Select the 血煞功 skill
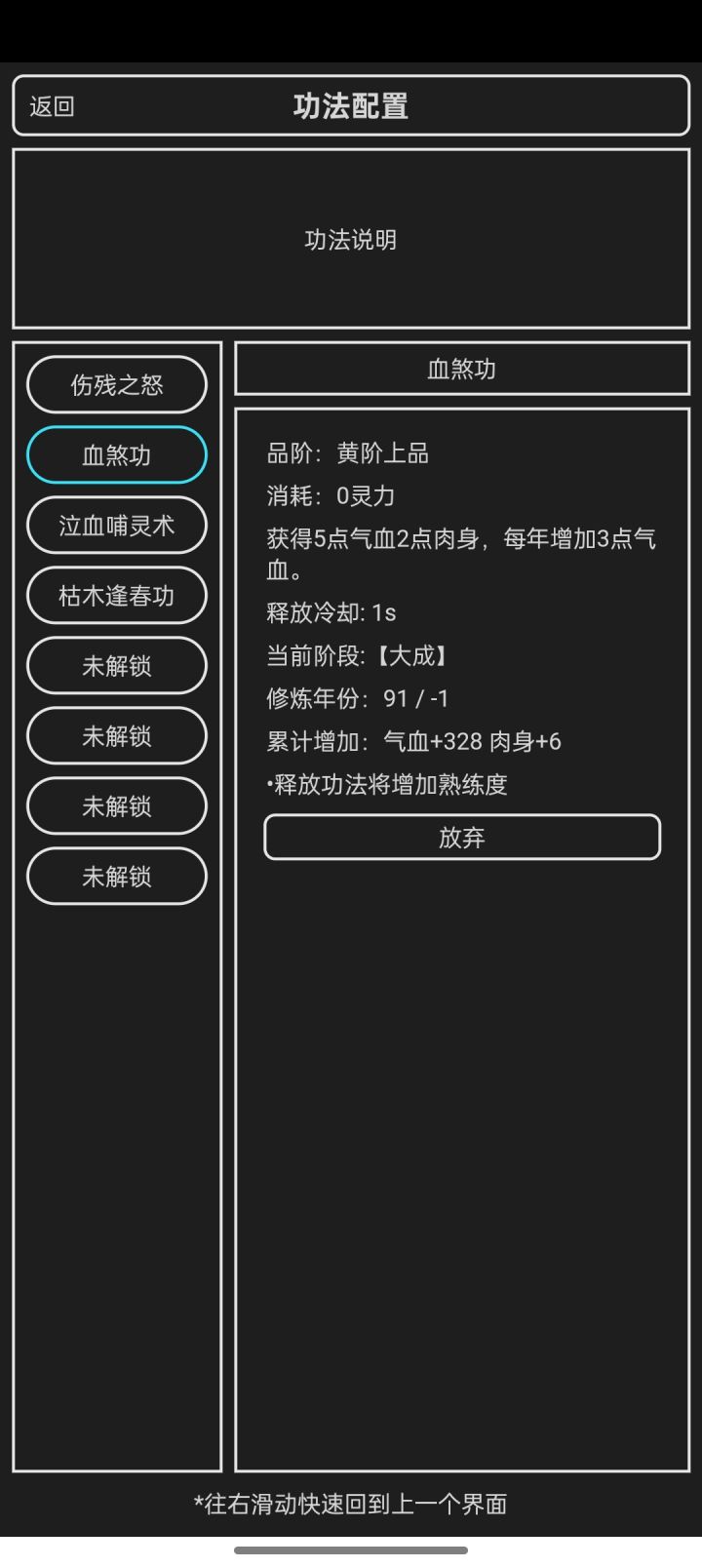Viewport: 702px width, 1568px height. [116, 454]
